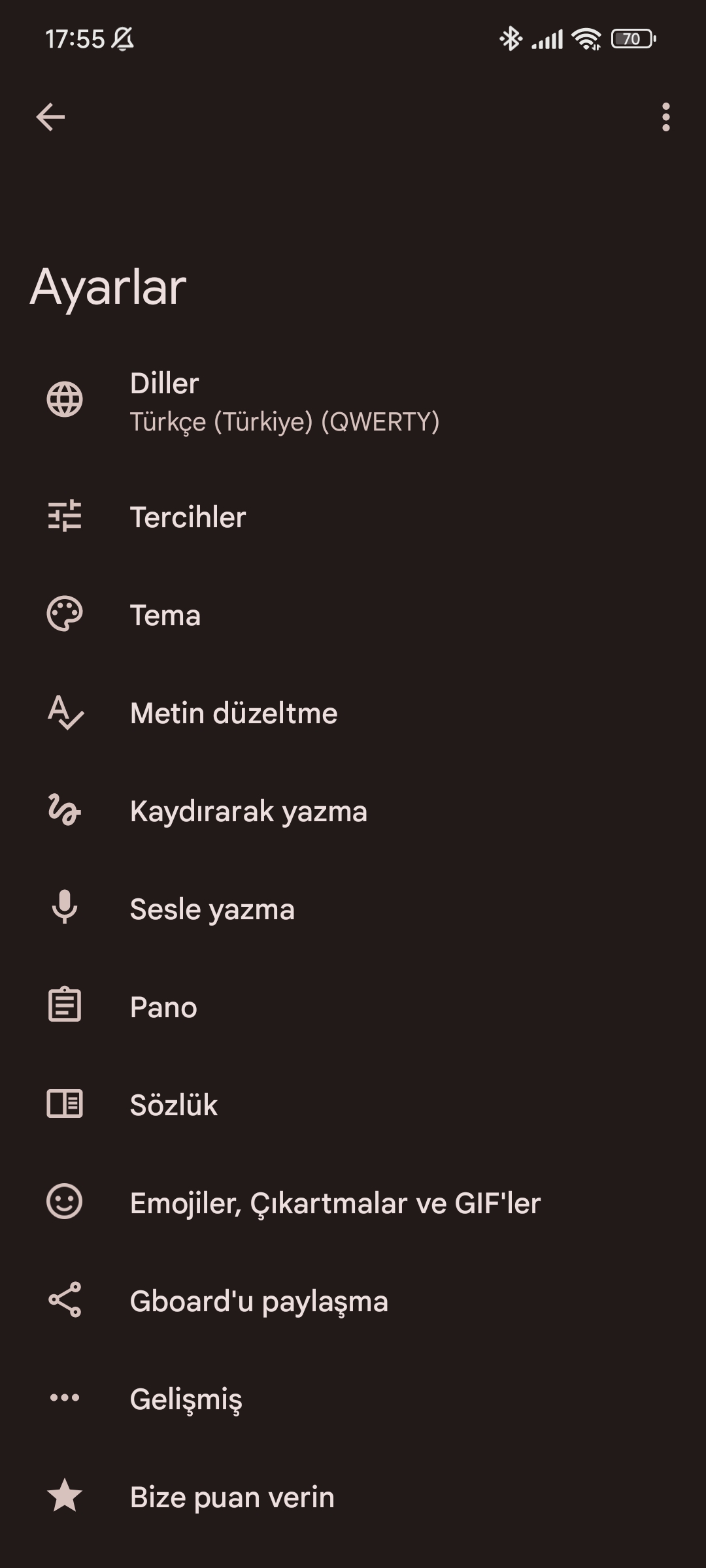Open the three-dot overflow menu
Viewport: 706px width, 1568px height.
tap(665, 118)
